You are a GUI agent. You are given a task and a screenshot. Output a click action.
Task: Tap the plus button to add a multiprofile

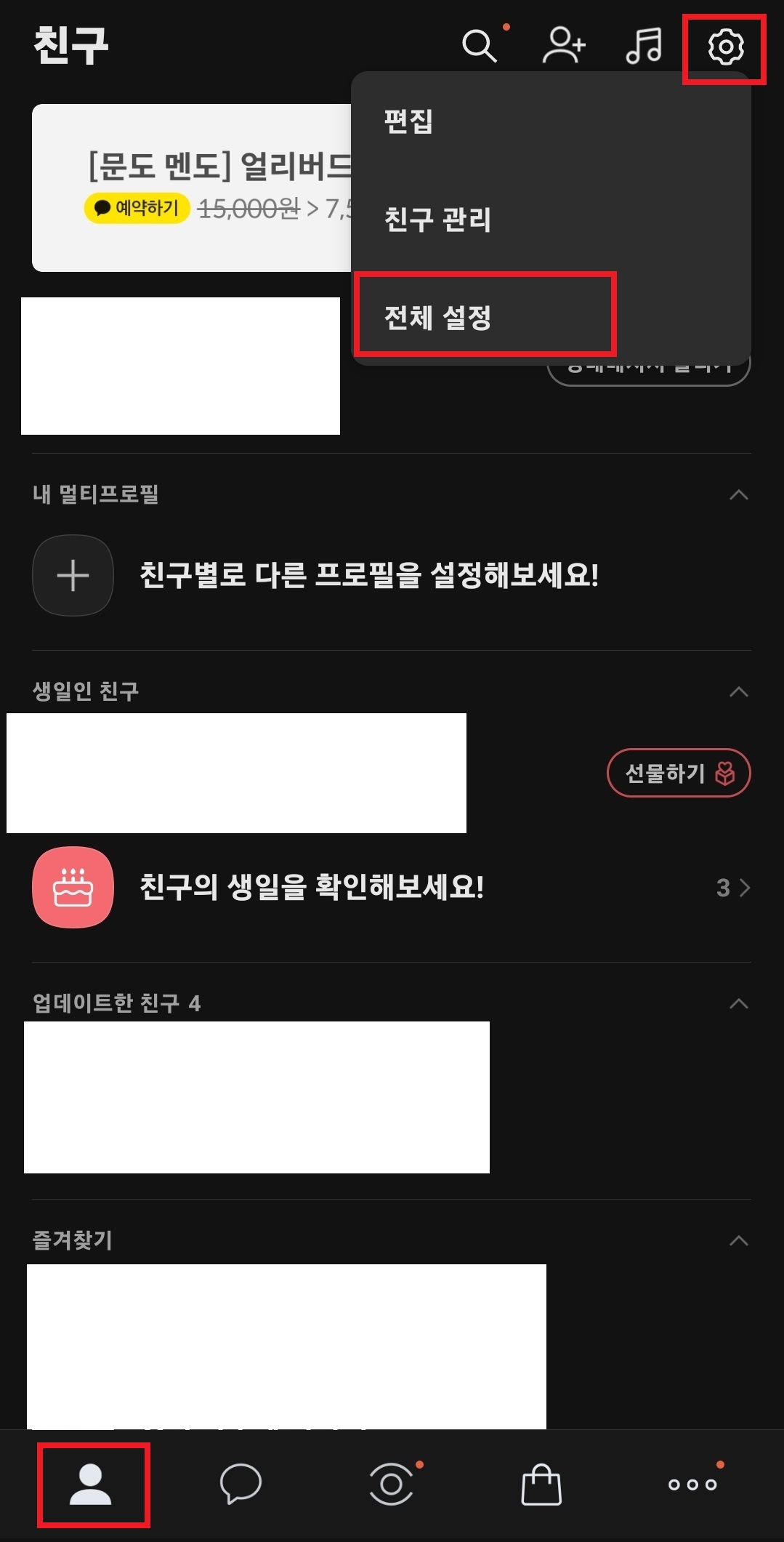[x=72, y=575]
